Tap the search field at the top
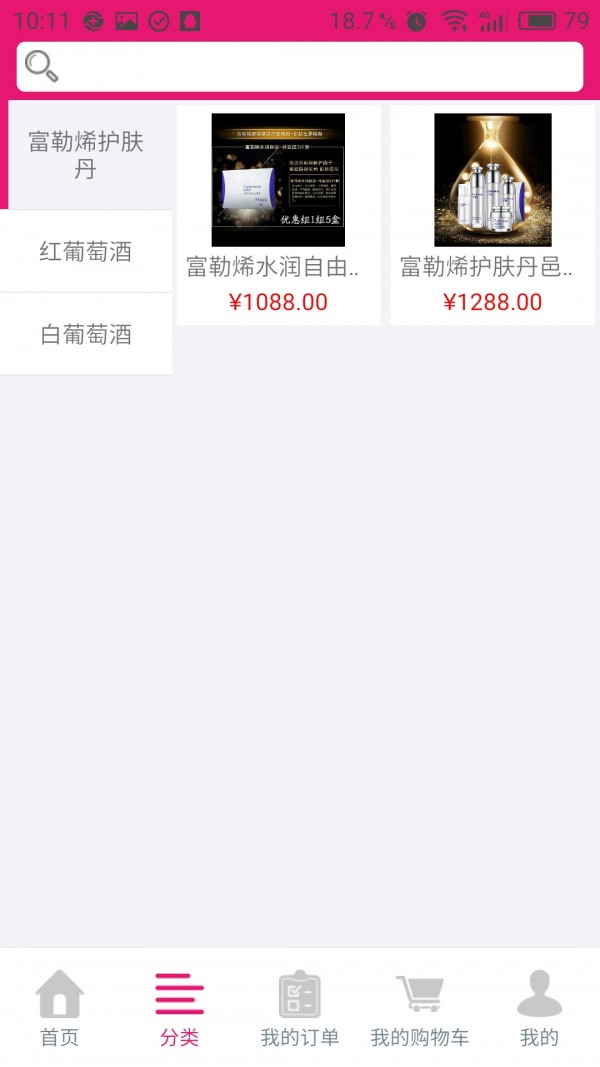The image size is (600, 1067). click(300, 67)
